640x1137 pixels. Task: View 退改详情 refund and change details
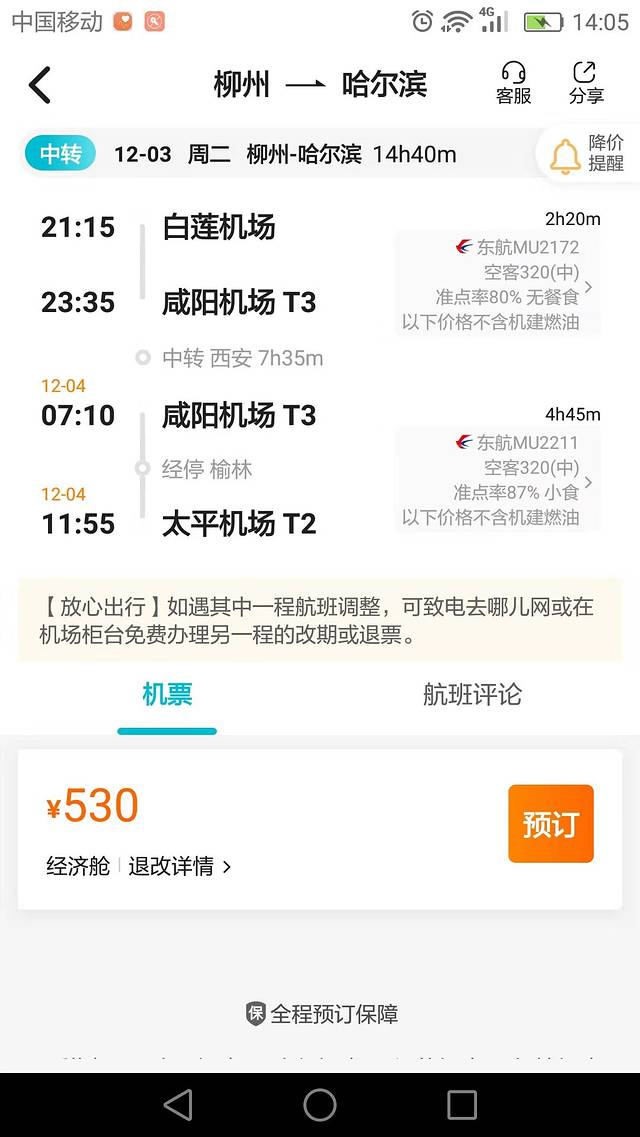click(179, 866)
